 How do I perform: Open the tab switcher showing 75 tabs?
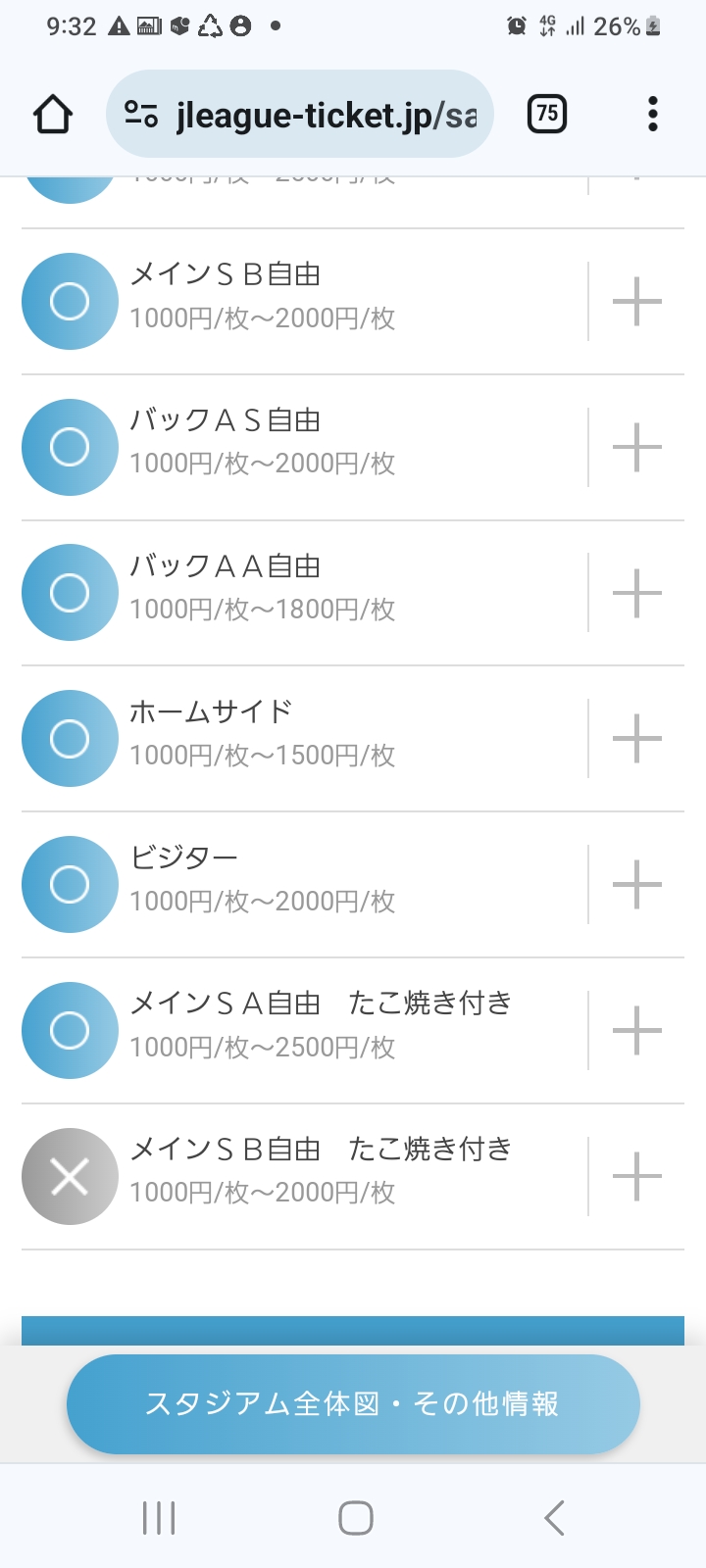[547, 115]
